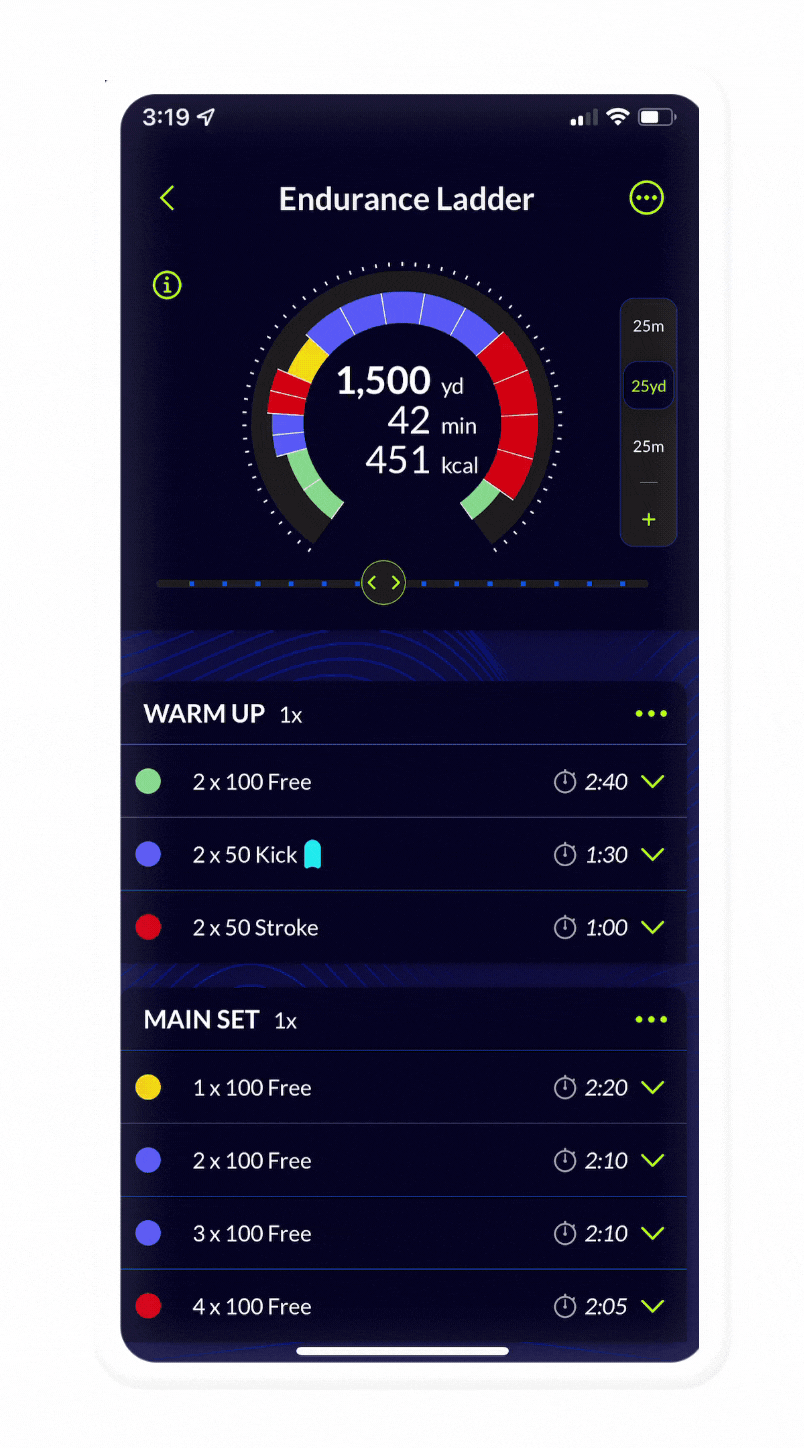Expand the 2 x 50 Kick row

click(x=653, y=855)
